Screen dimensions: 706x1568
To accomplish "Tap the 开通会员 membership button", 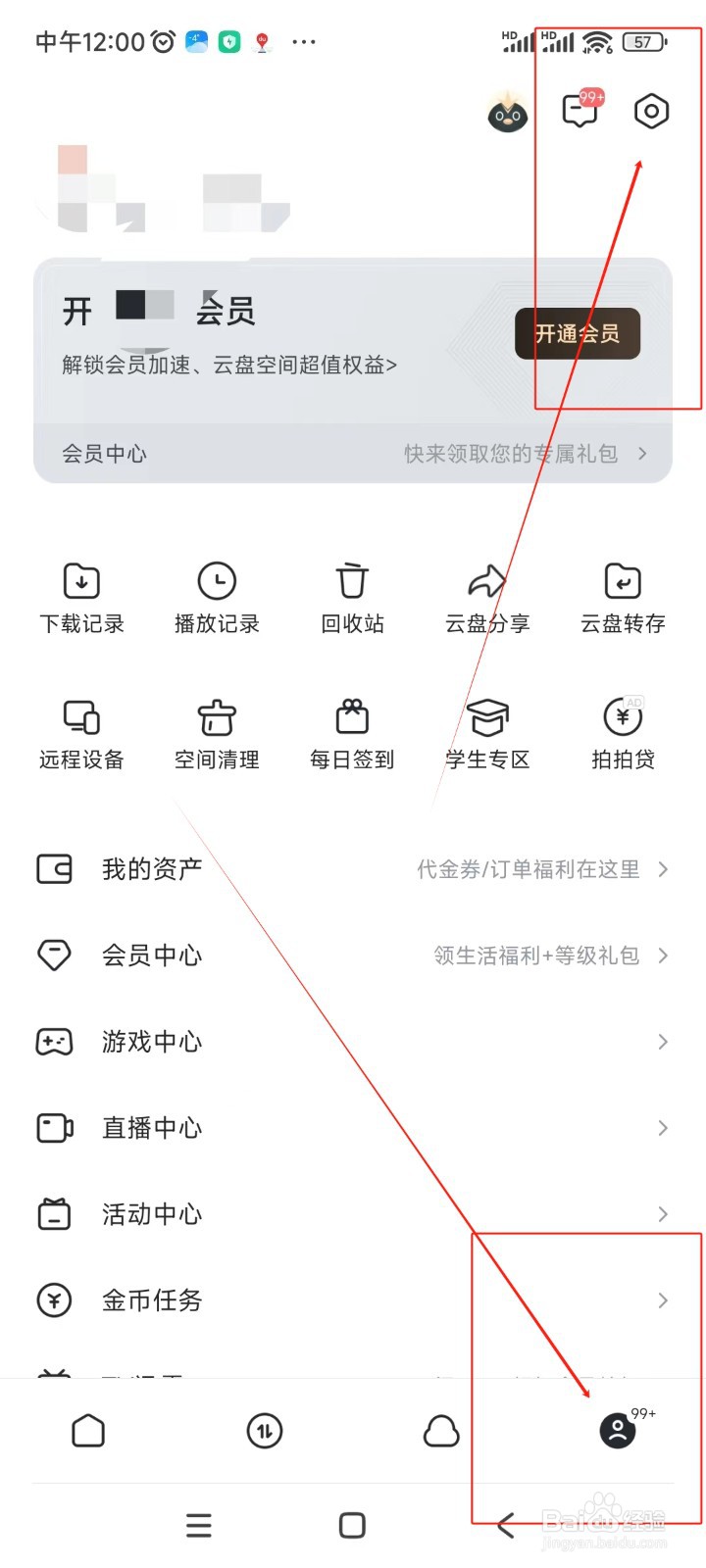I will 577,333.
